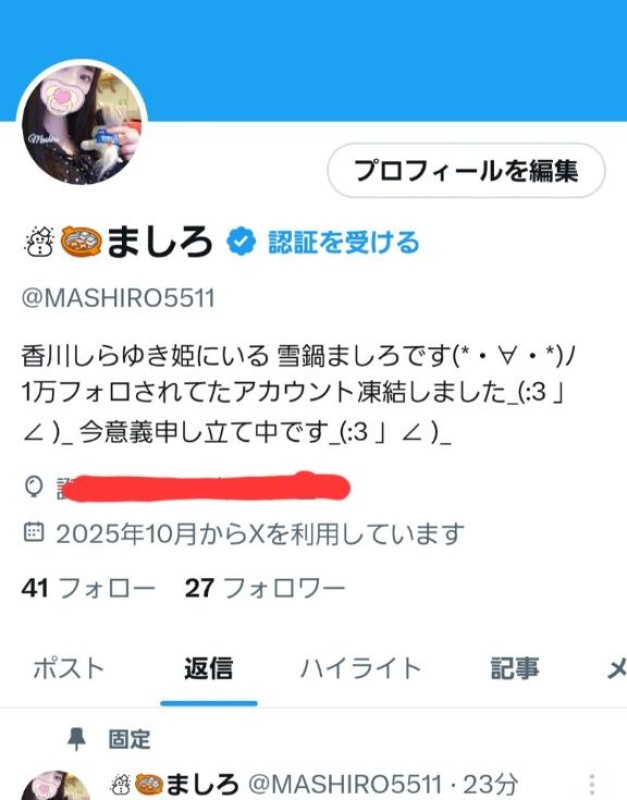Go to the 記事 tab
Screen dimensions: 627x800
(x=515, y=668)
